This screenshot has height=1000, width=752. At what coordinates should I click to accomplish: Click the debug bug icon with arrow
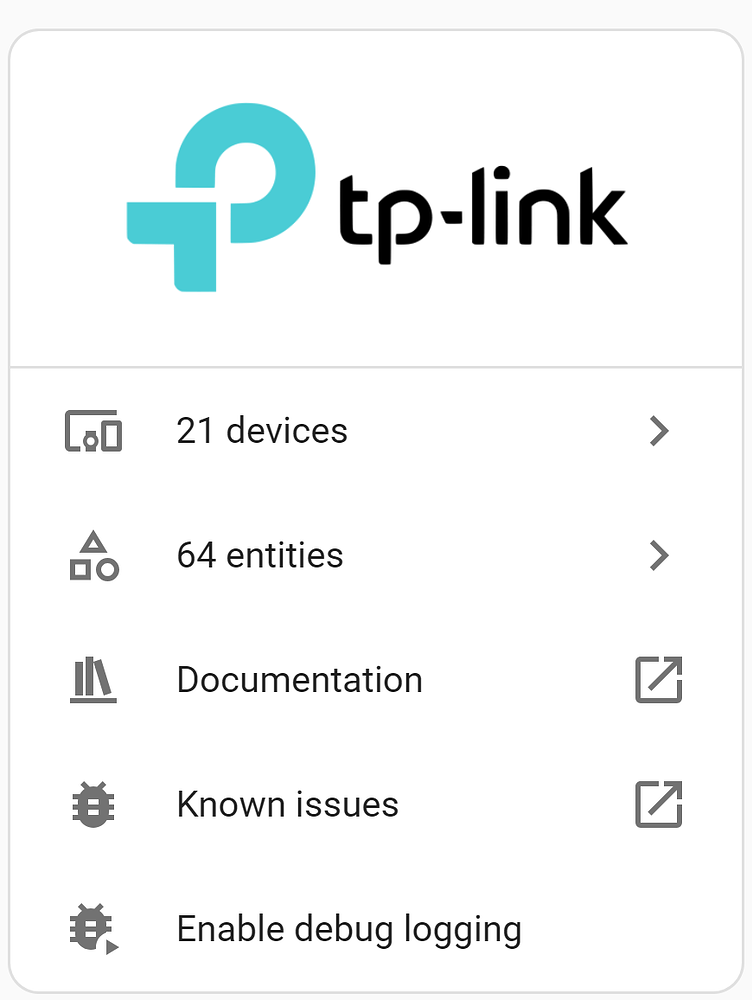[x=91, y=928]
